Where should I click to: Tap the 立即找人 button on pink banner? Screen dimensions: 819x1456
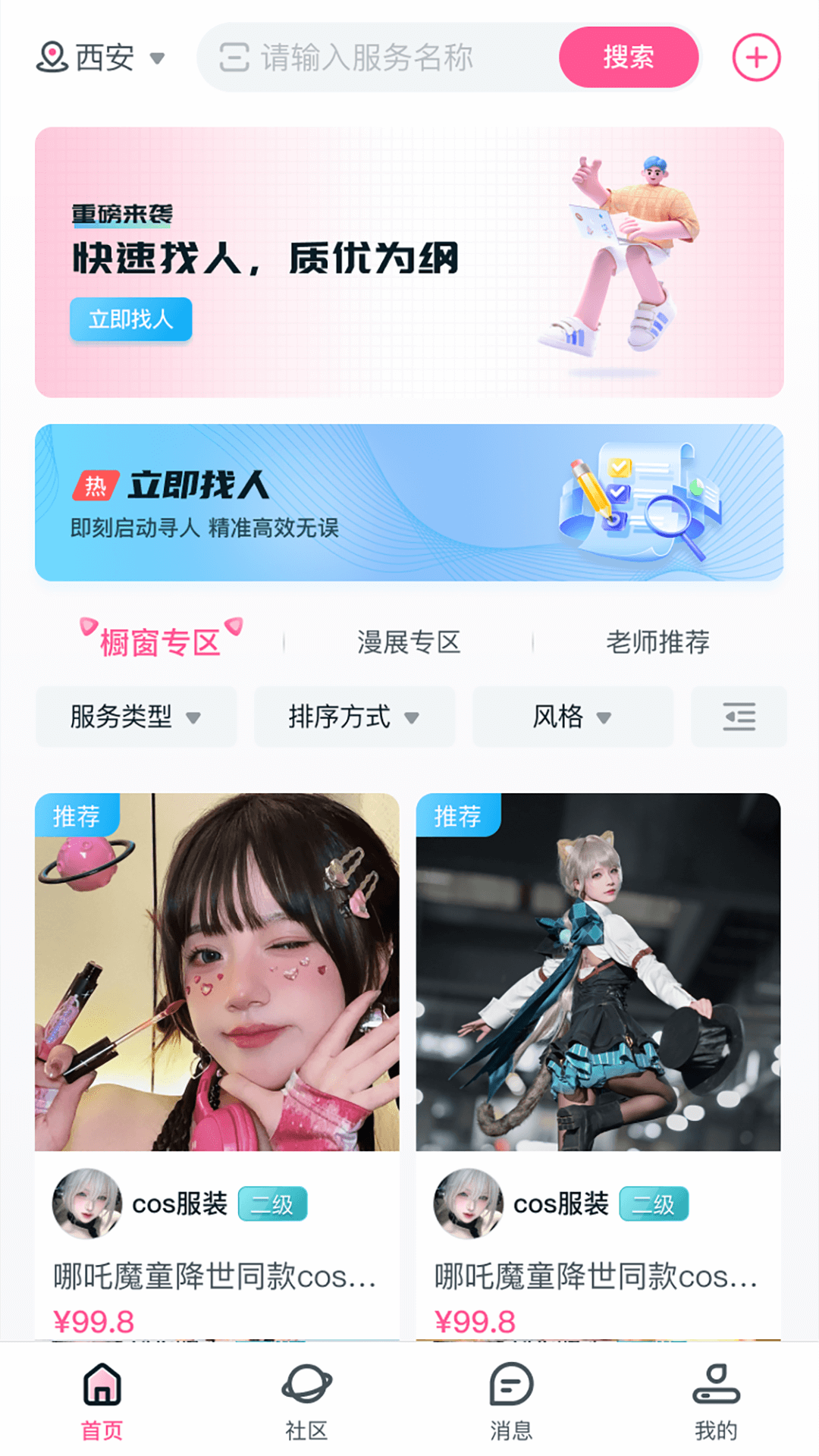point(130,319)
